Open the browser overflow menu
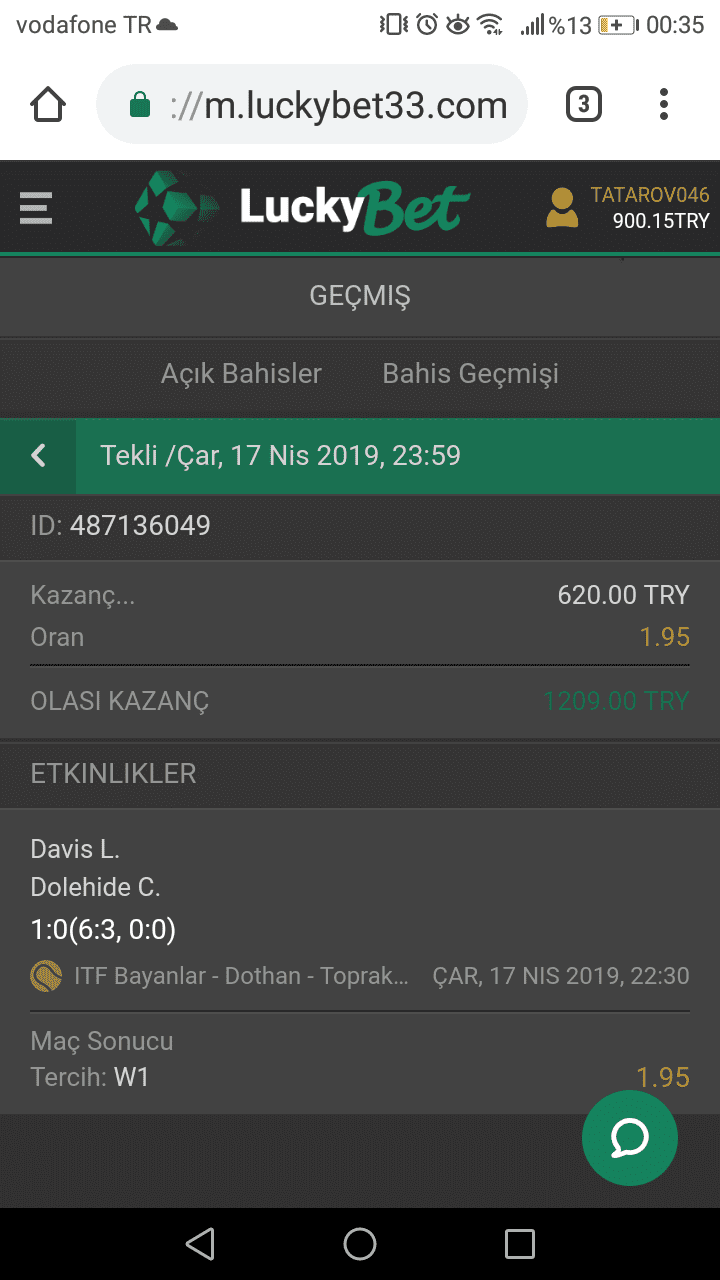 664,105
